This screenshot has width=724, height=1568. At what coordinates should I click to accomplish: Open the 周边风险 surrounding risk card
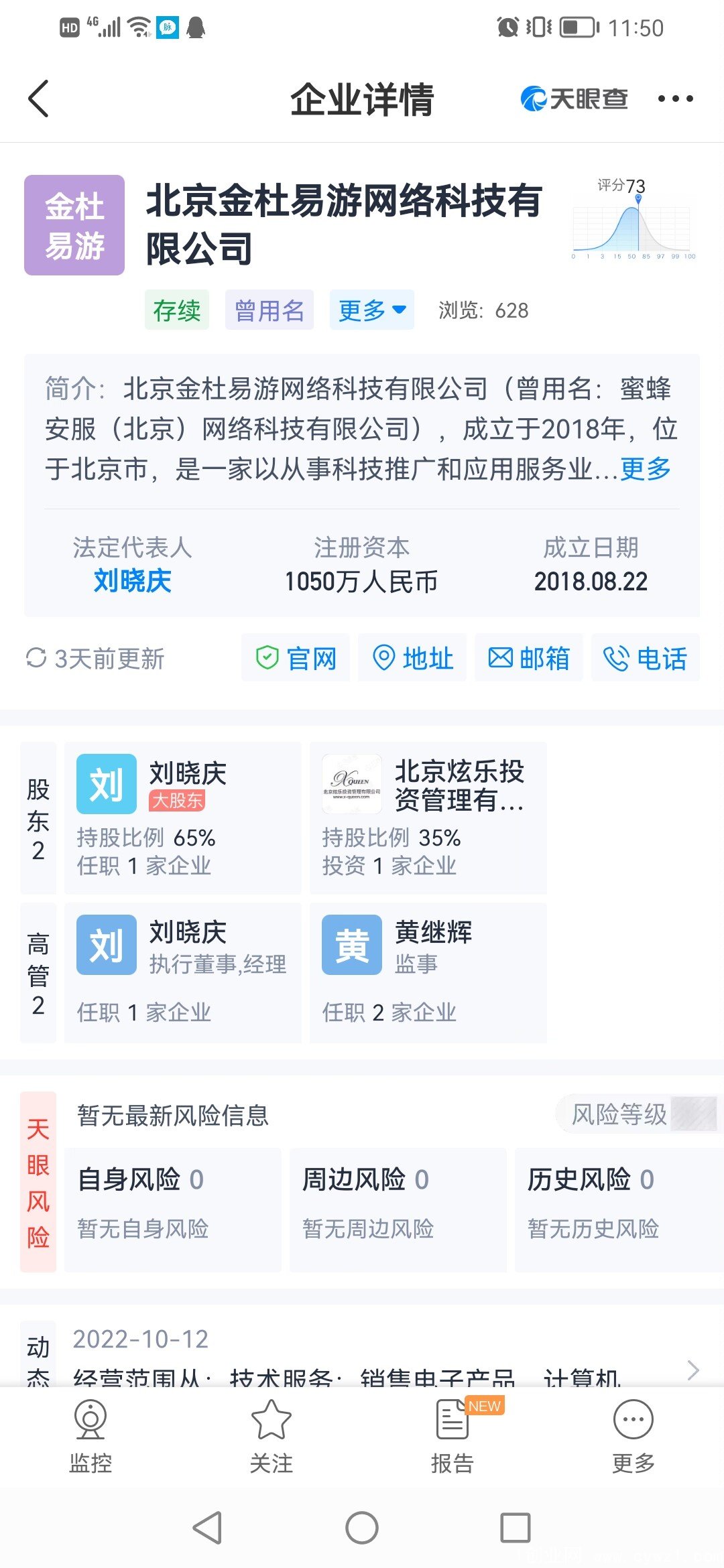398,1209
